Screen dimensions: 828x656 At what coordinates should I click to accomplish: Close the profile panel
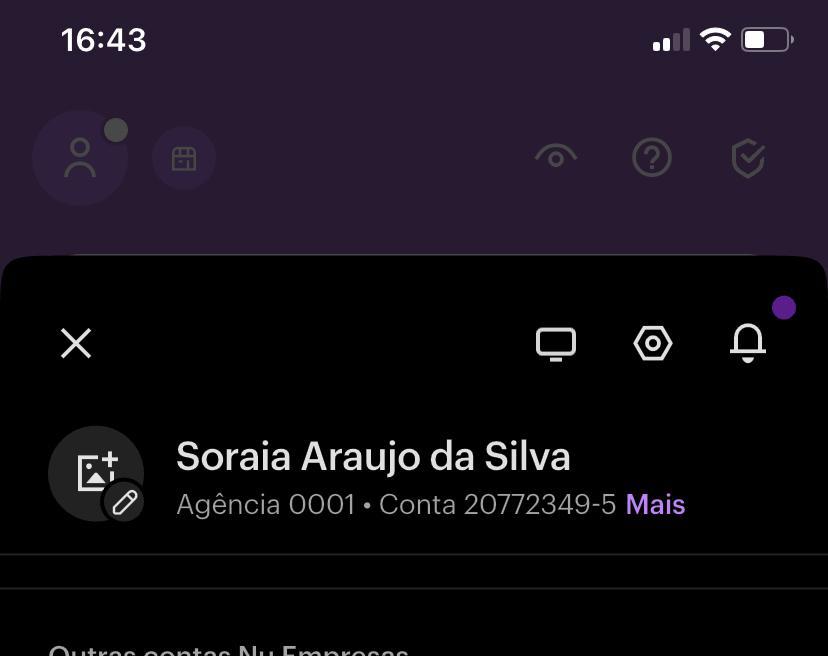pos(76,343)
